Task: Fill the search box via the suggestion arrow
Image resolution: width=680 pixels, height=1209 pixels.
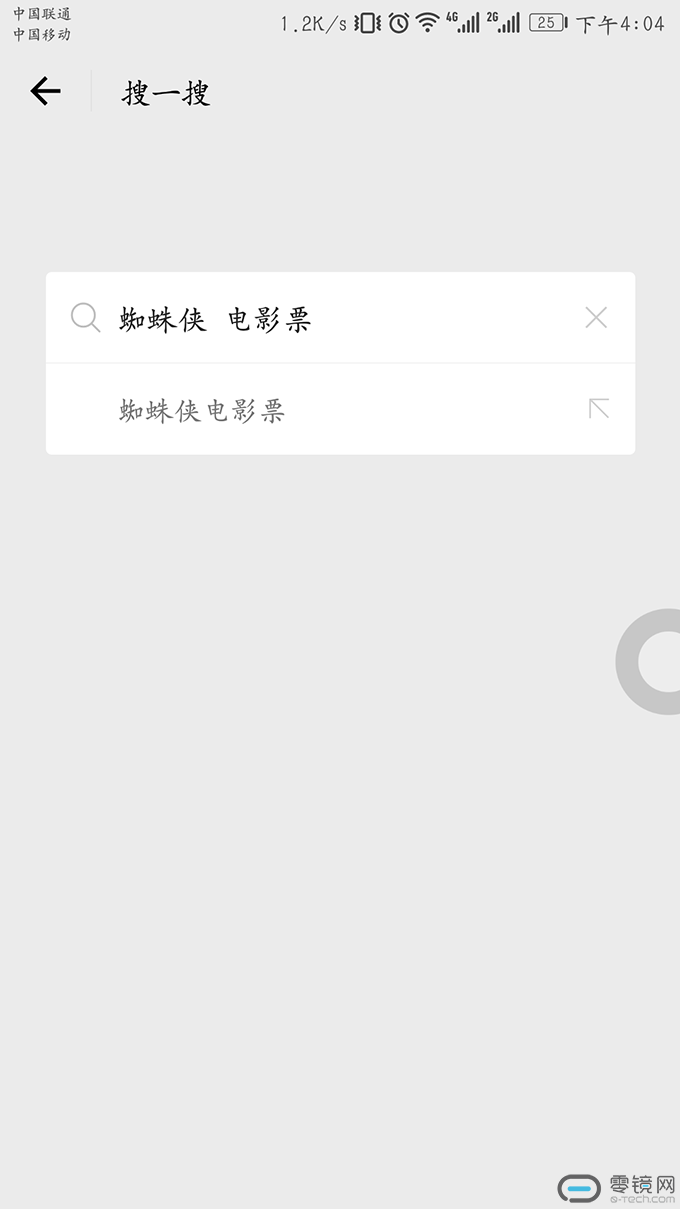Action: 599,408
